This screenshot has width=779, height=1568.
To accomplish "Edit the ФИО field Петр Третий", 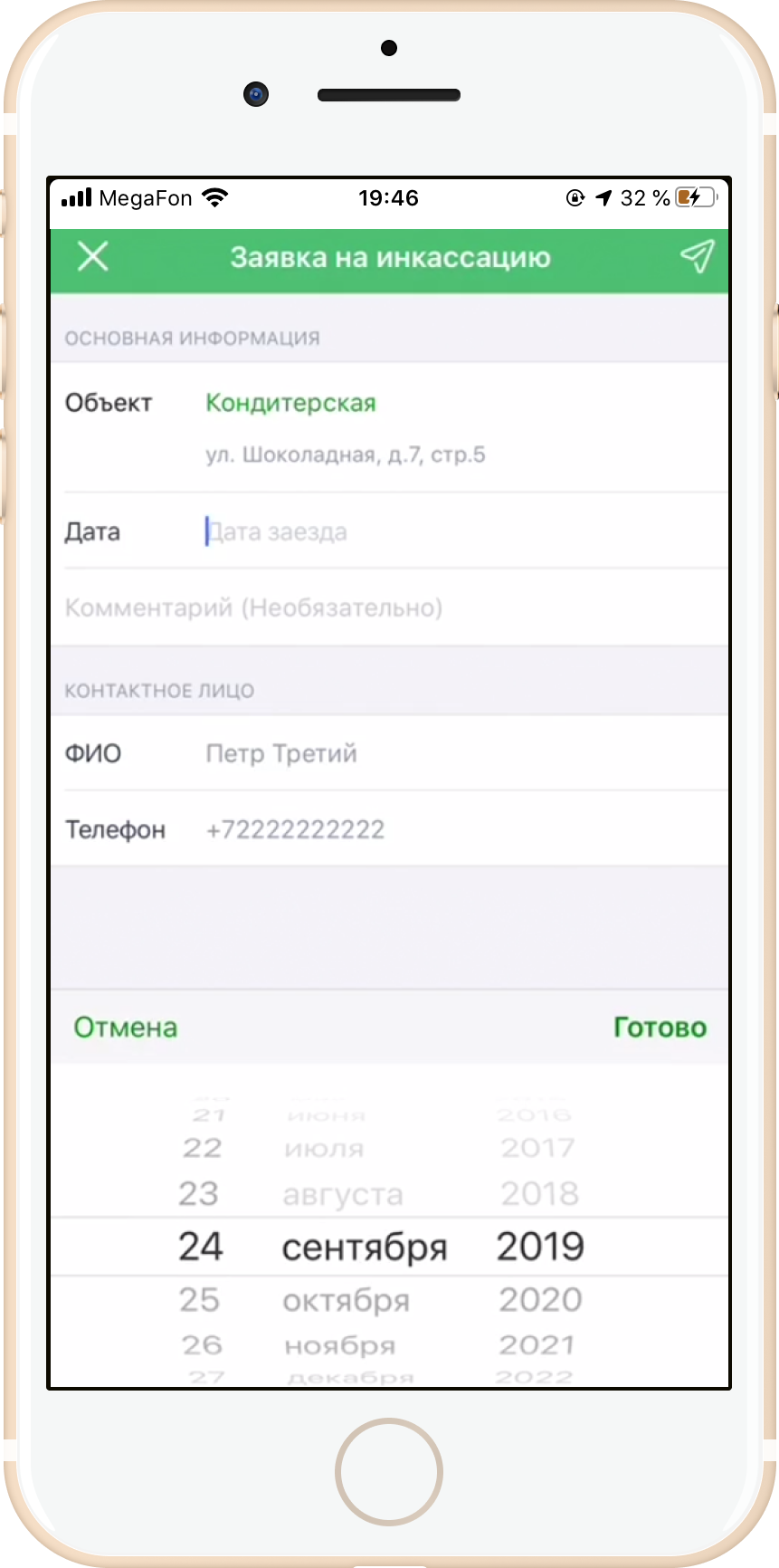I will point(464,753).
